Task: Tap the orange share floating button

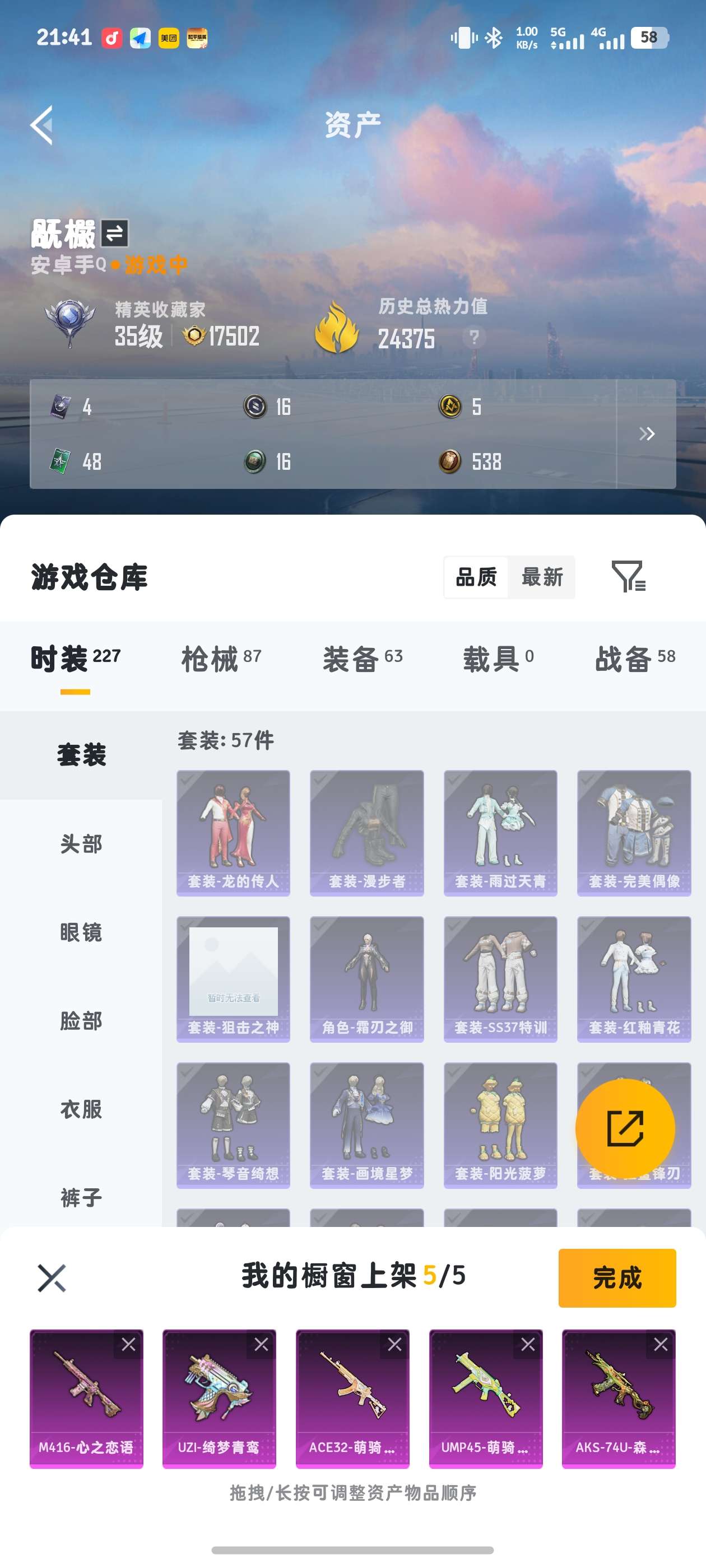Action: click(625, 1128)
